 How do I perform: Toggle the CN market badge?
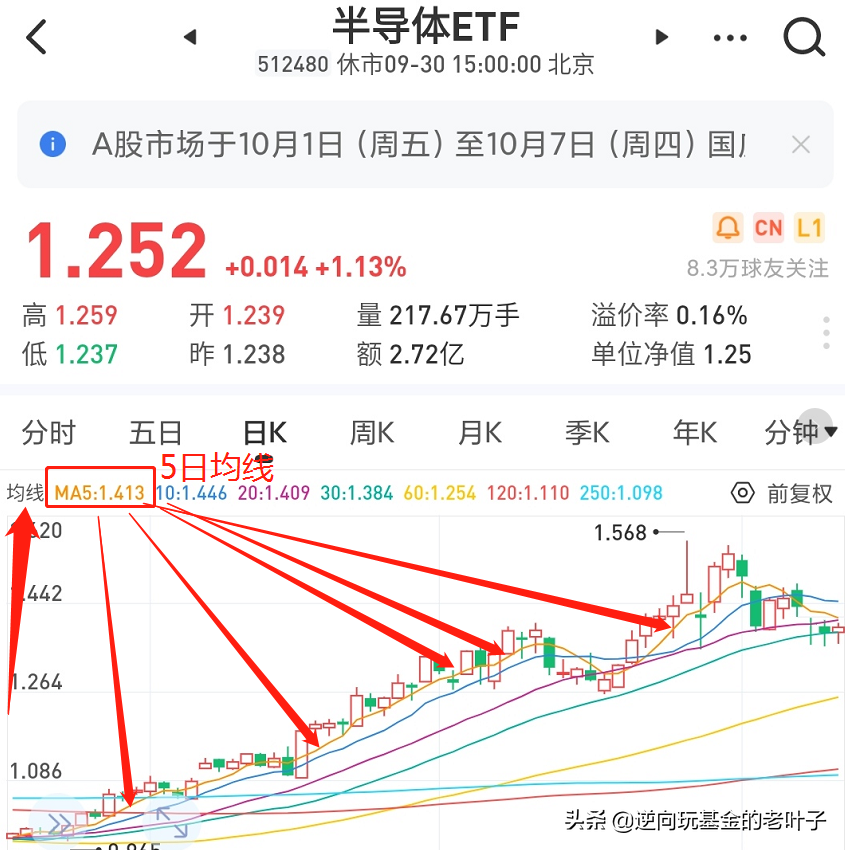769,228
